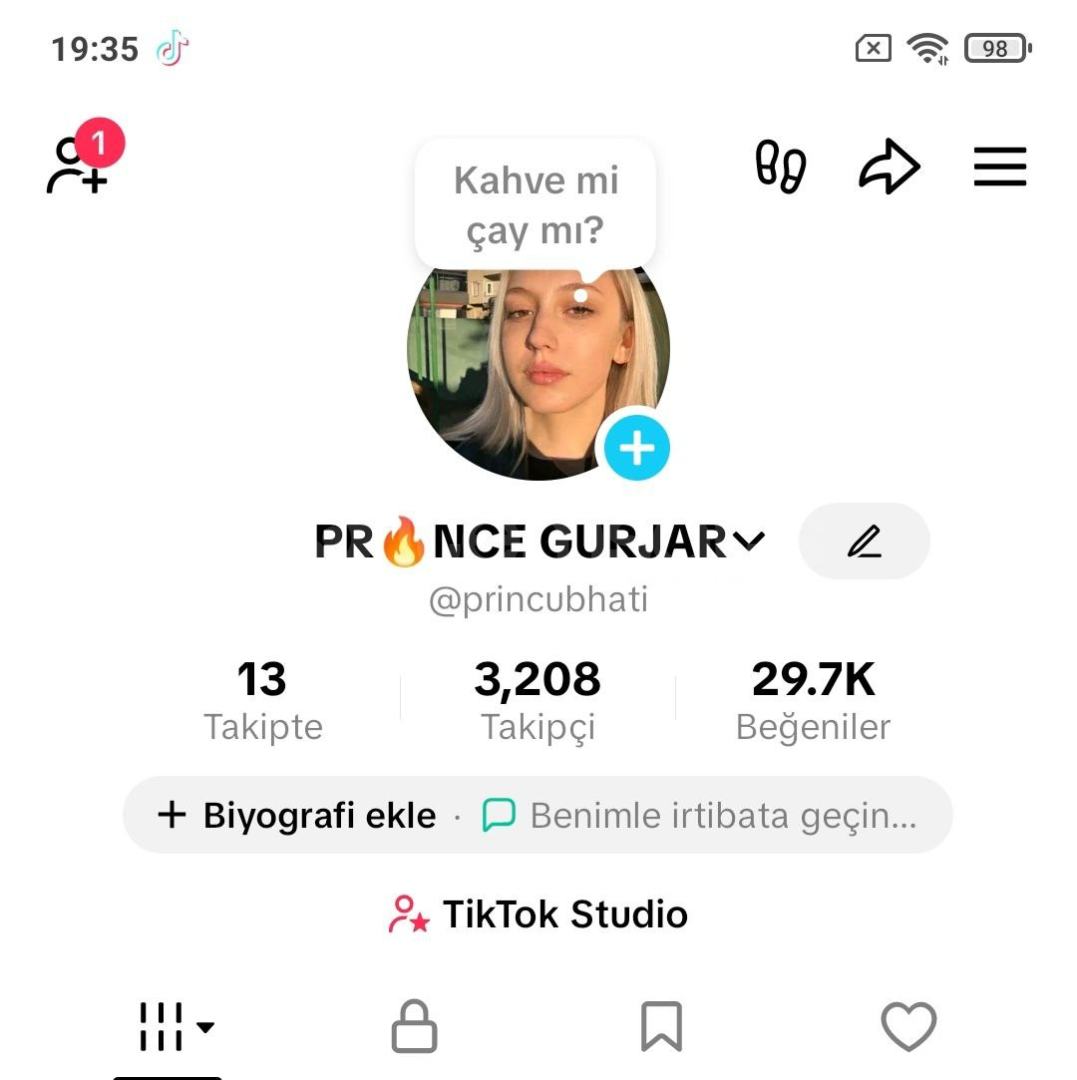
Task: Share this profile
Action: pyautogui.click(x=889, y=167)
